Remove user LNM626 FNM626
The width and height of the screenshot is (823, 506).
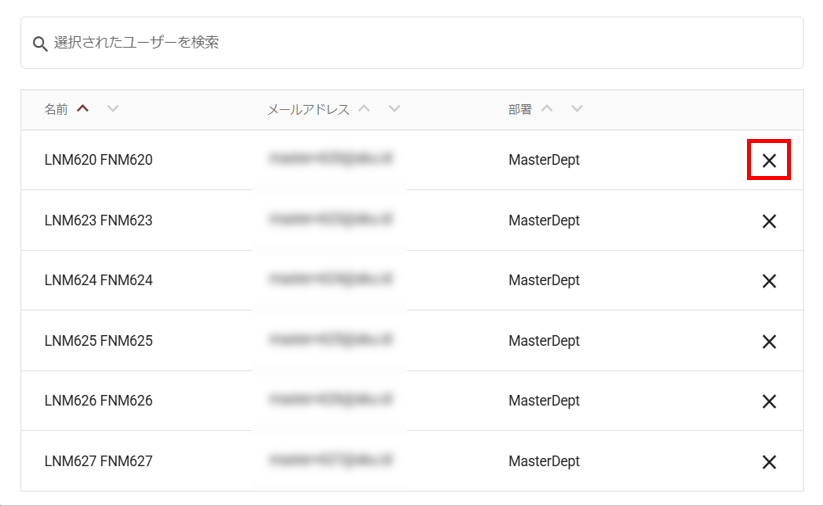[769, 402]
